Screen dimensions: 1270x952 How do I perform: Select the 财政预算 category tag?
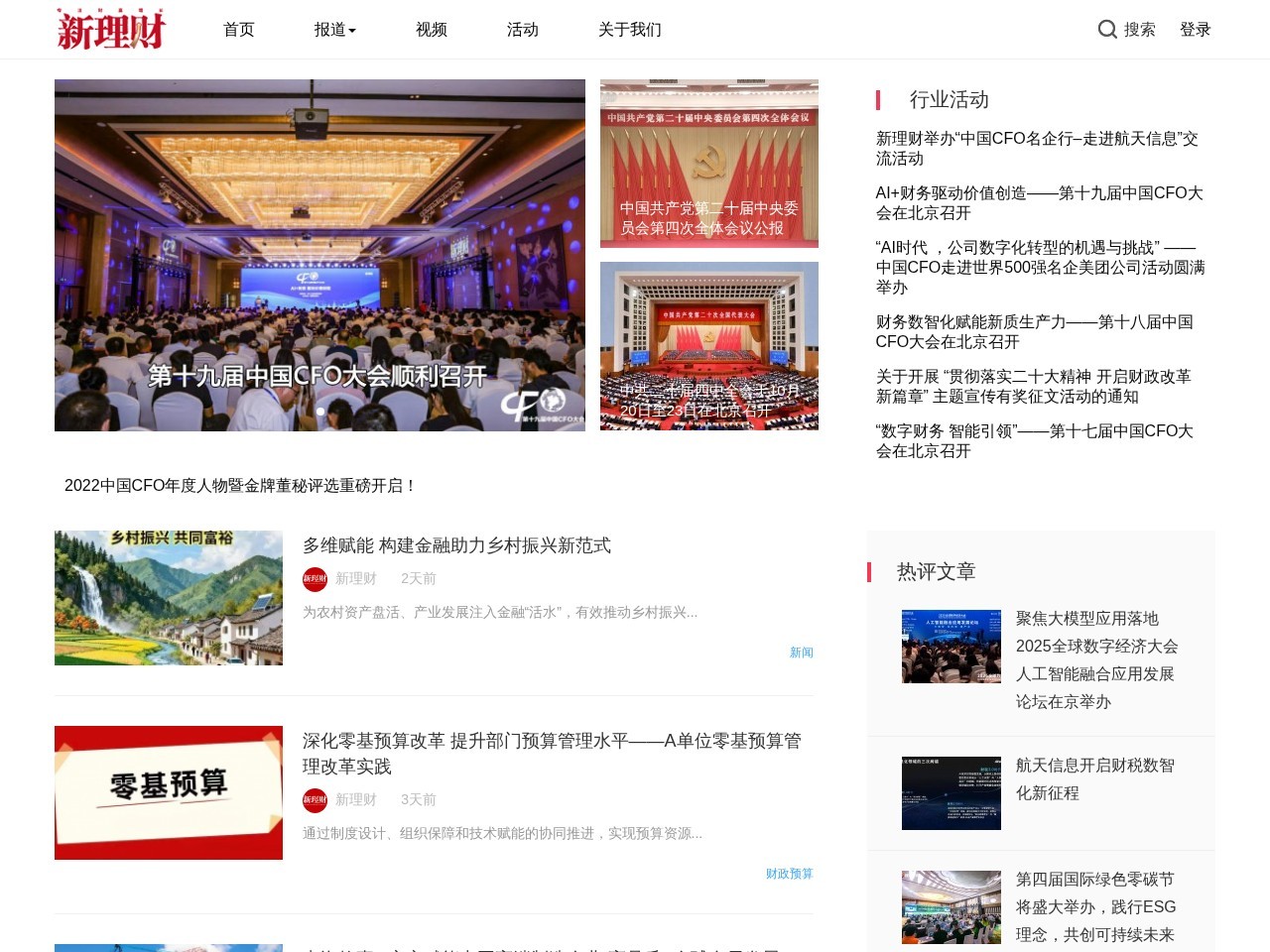pos(789,874)
